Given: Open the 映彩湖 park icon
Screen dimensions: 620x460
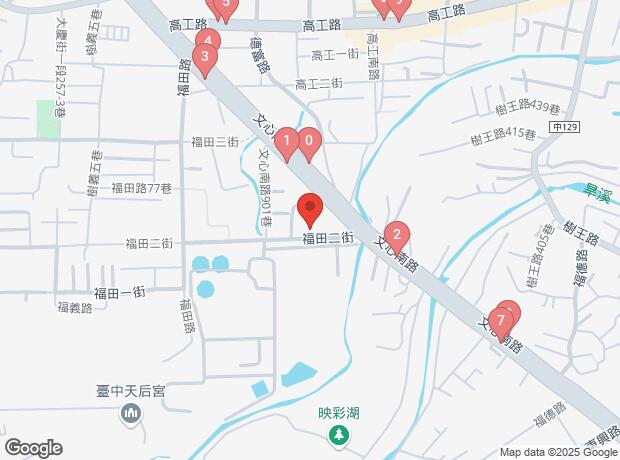Looking at the screenshot, I should click(x=338, y=434).
